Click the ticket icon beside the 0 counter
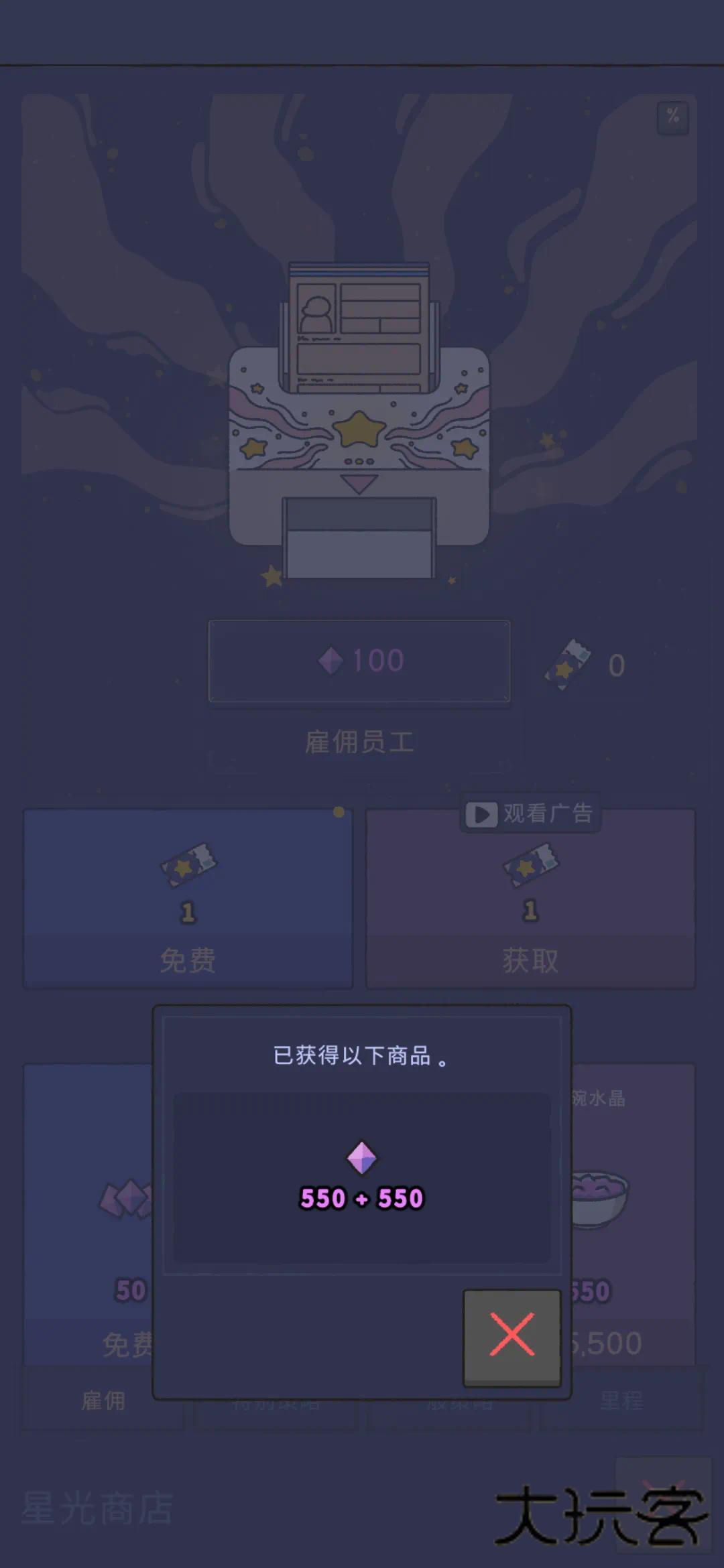This screenshot has height=1568, width=724. [568, 663]
